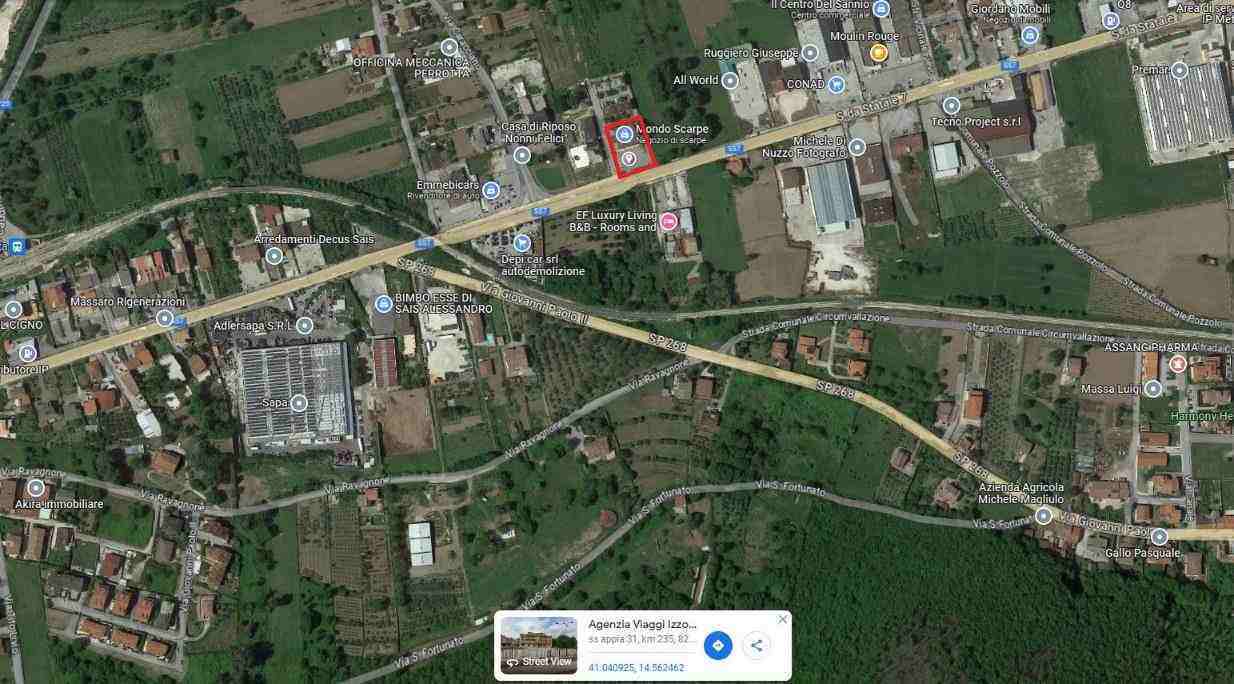Close the place info card
This screenshot has width=1234, height=684.
coord(782,619)
